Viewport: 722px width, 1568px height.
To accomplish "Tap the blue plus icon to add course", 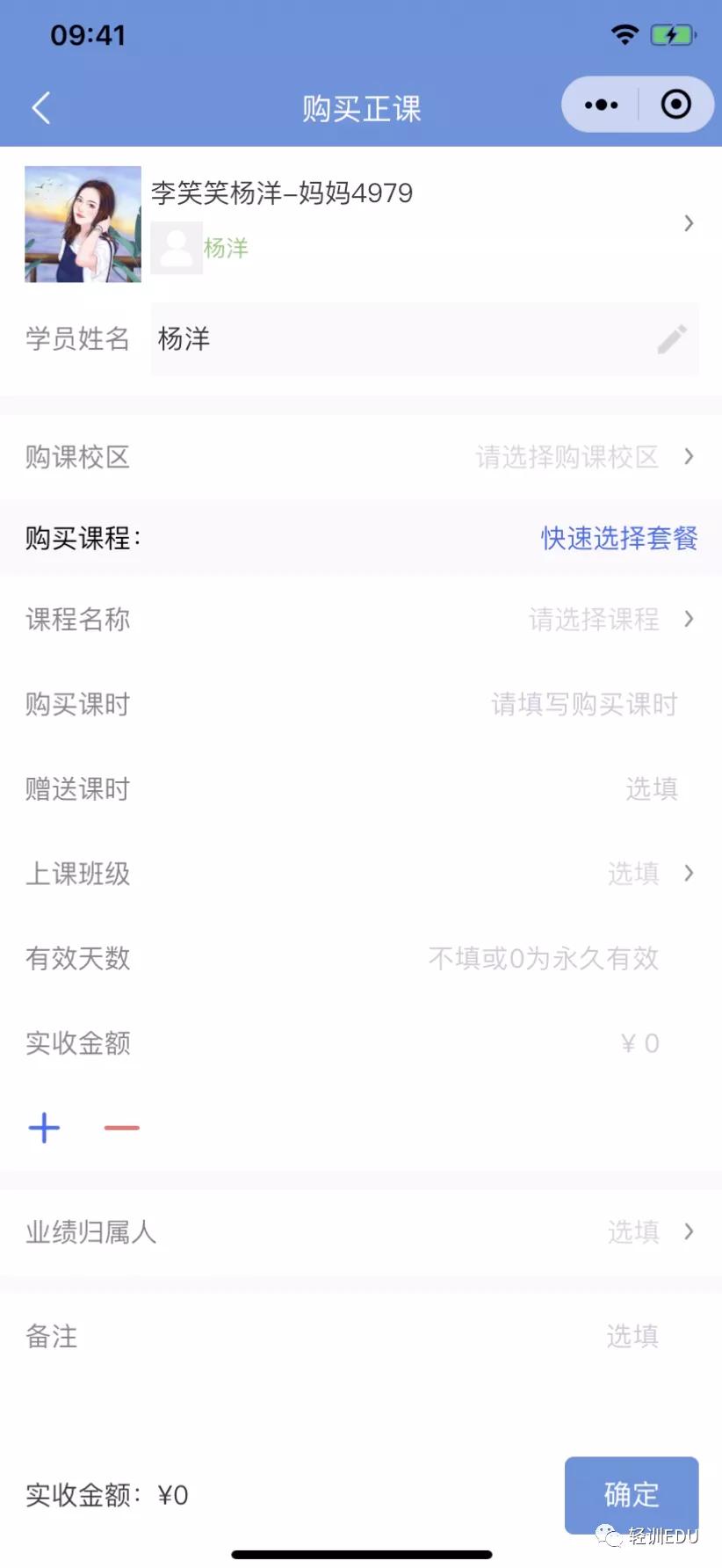I will click(44, 1128).
